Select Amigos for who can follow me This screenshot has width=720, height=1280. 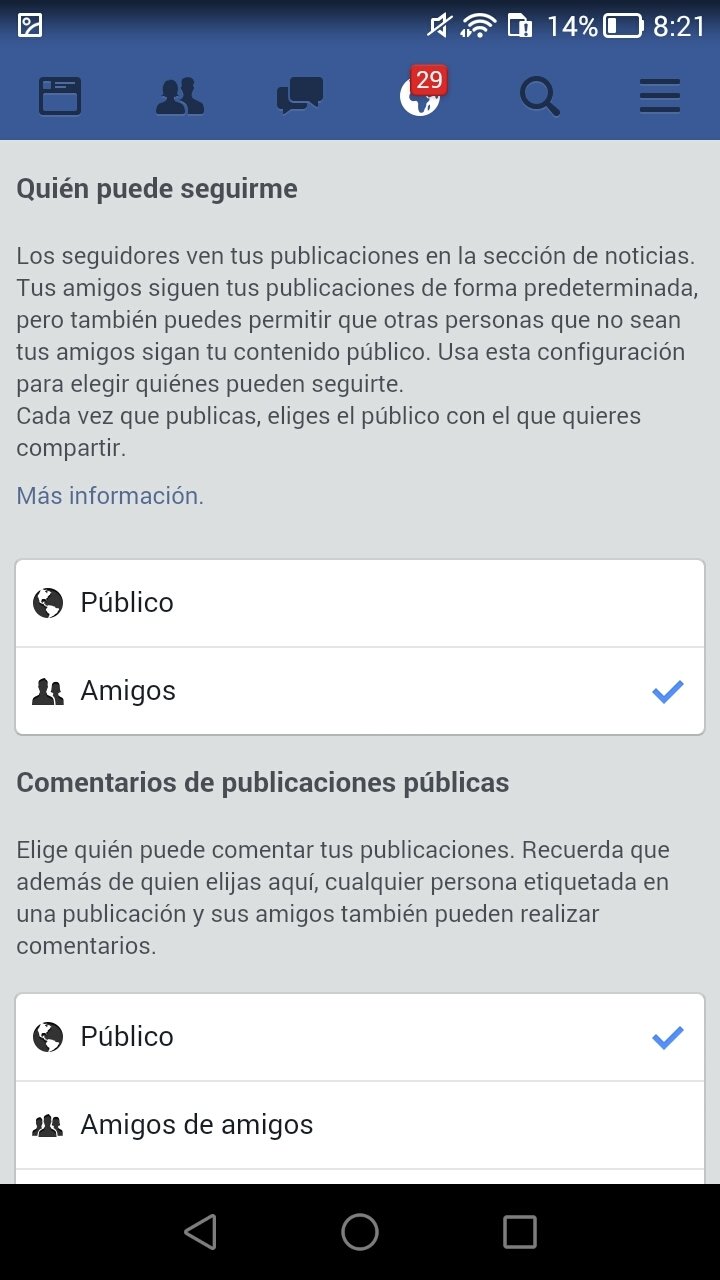(x=360, y=691)
